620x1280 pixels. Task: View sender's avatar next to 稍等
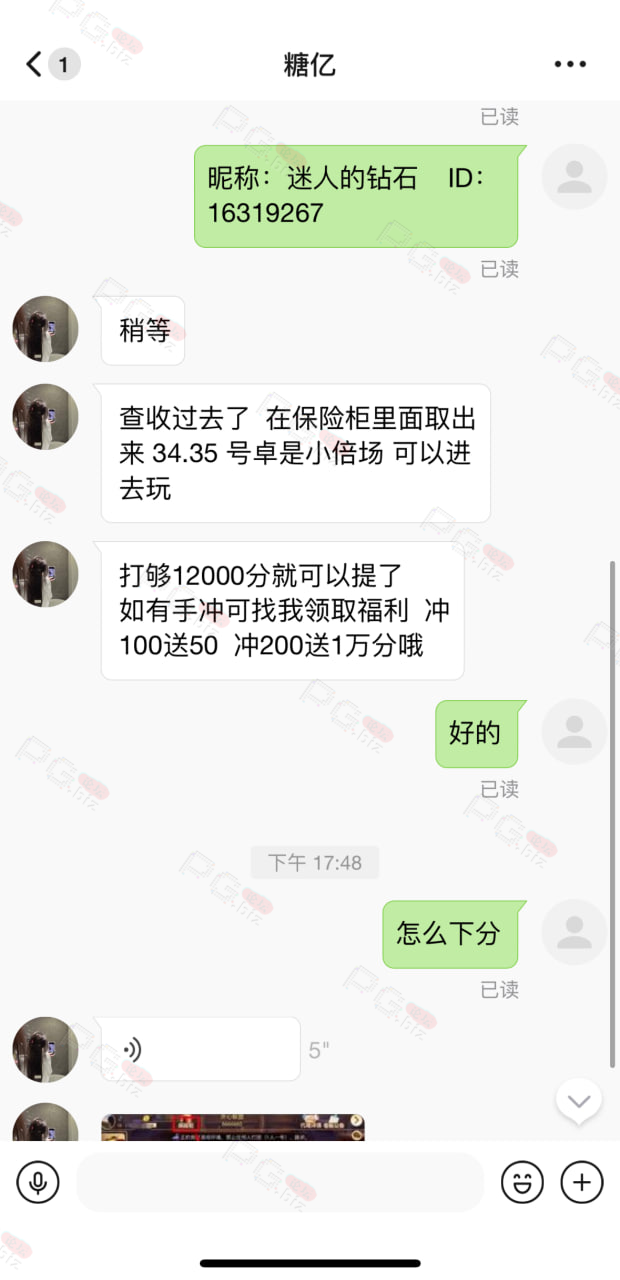coord(45,329)
